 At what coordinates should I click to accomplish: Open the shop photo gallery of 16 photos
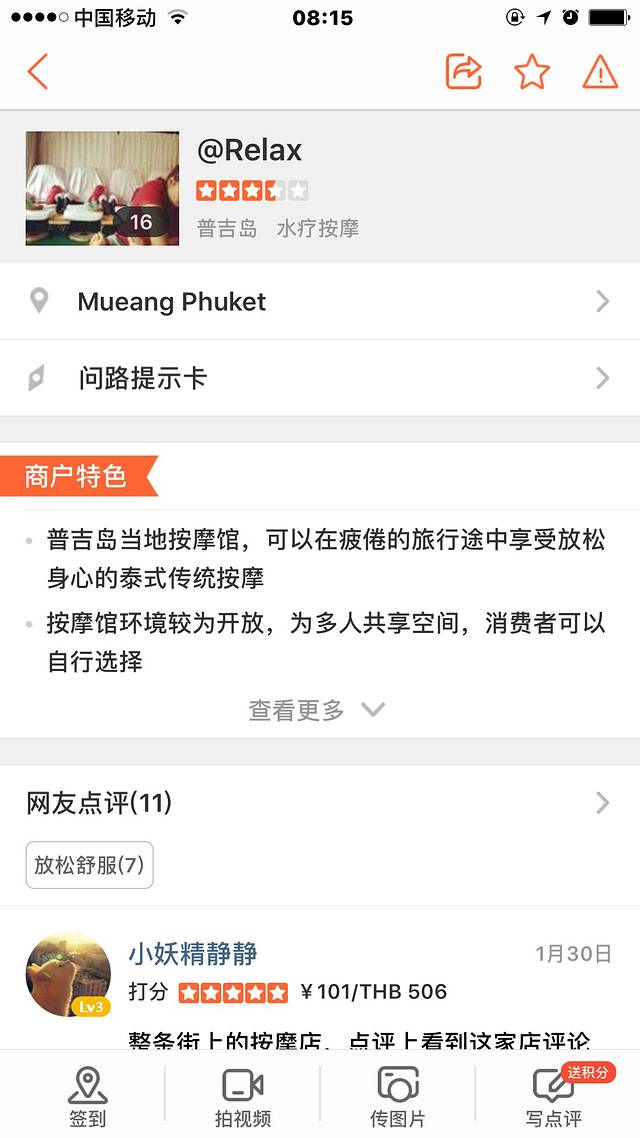[102, 189]
